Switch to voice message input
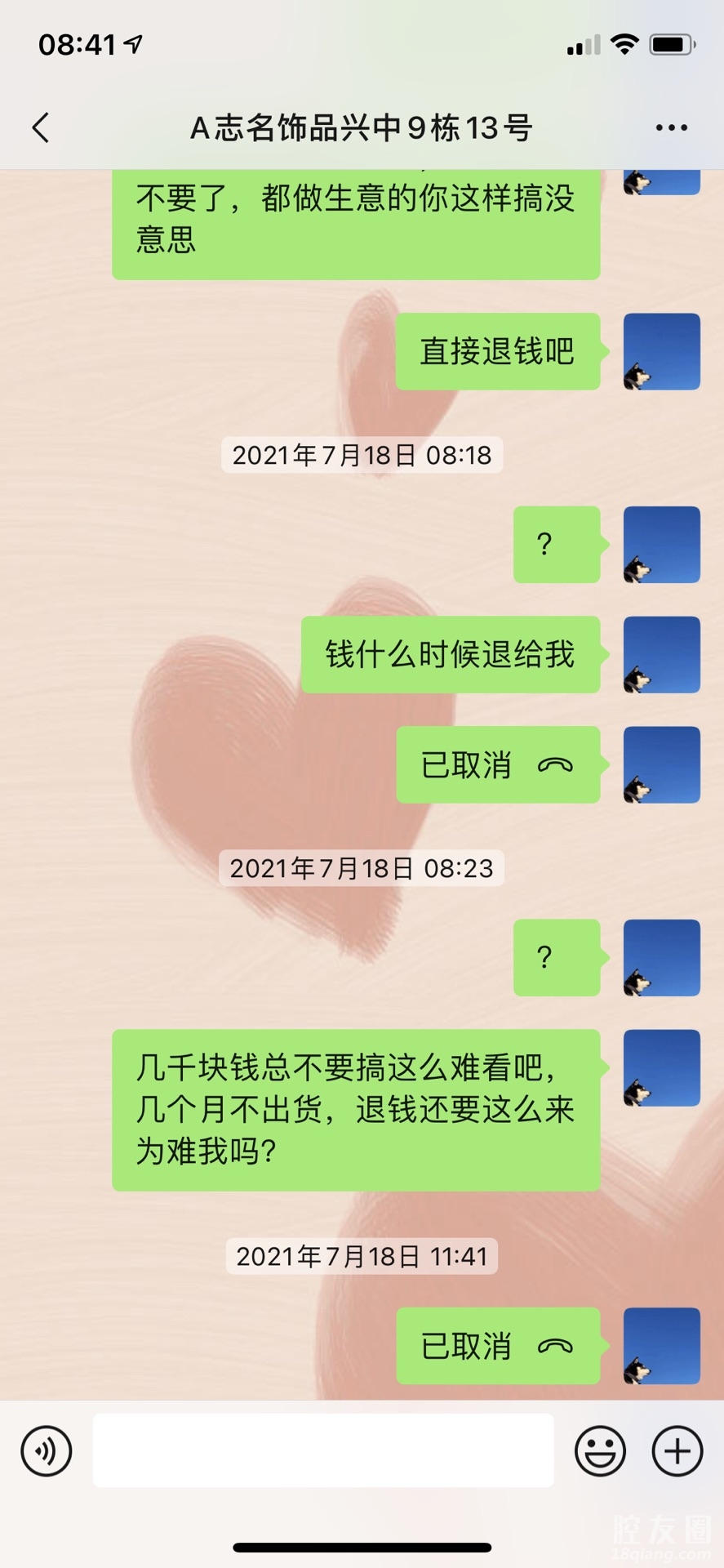The image size is (724, 1568). (x=47, y=1451)
